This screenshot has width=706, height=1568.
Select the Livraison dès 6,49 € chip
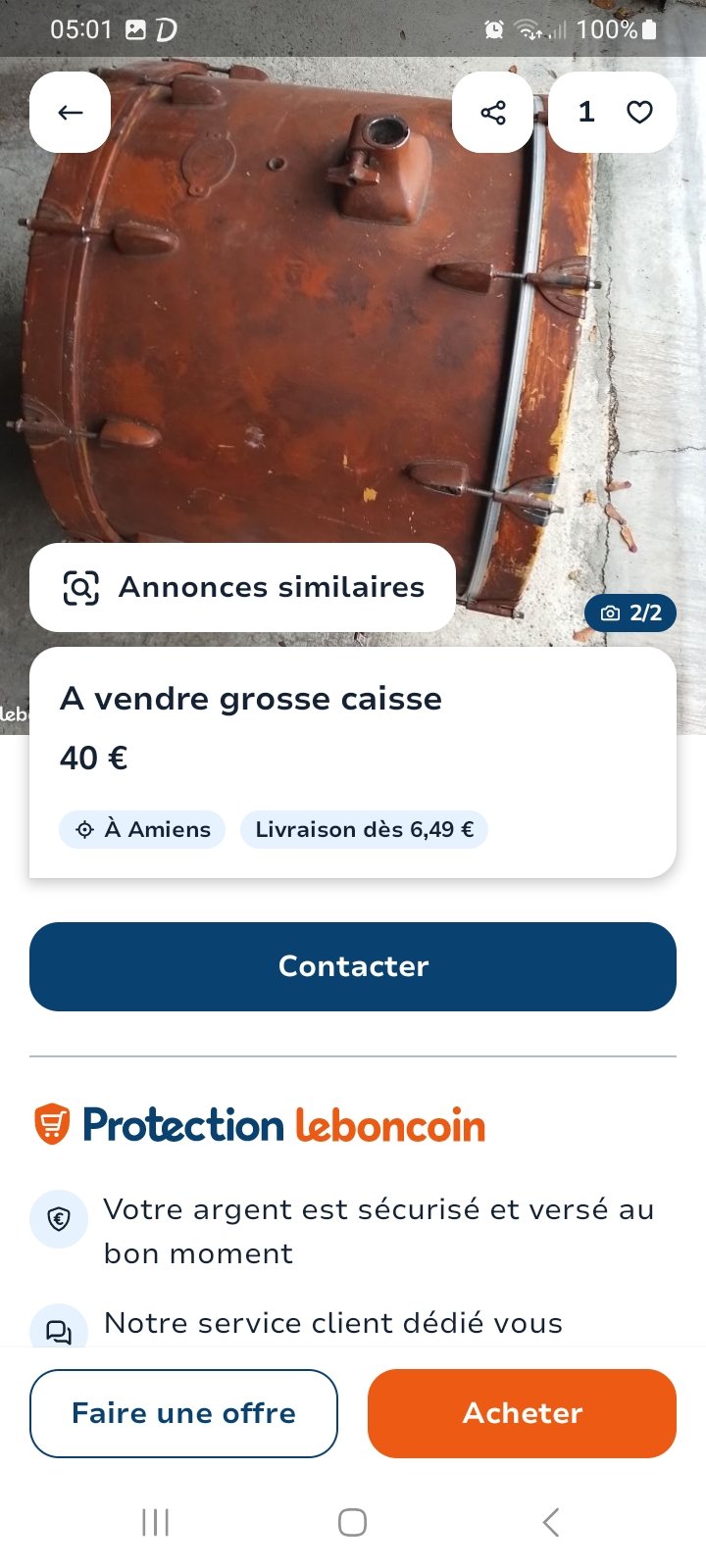point(364,829)
